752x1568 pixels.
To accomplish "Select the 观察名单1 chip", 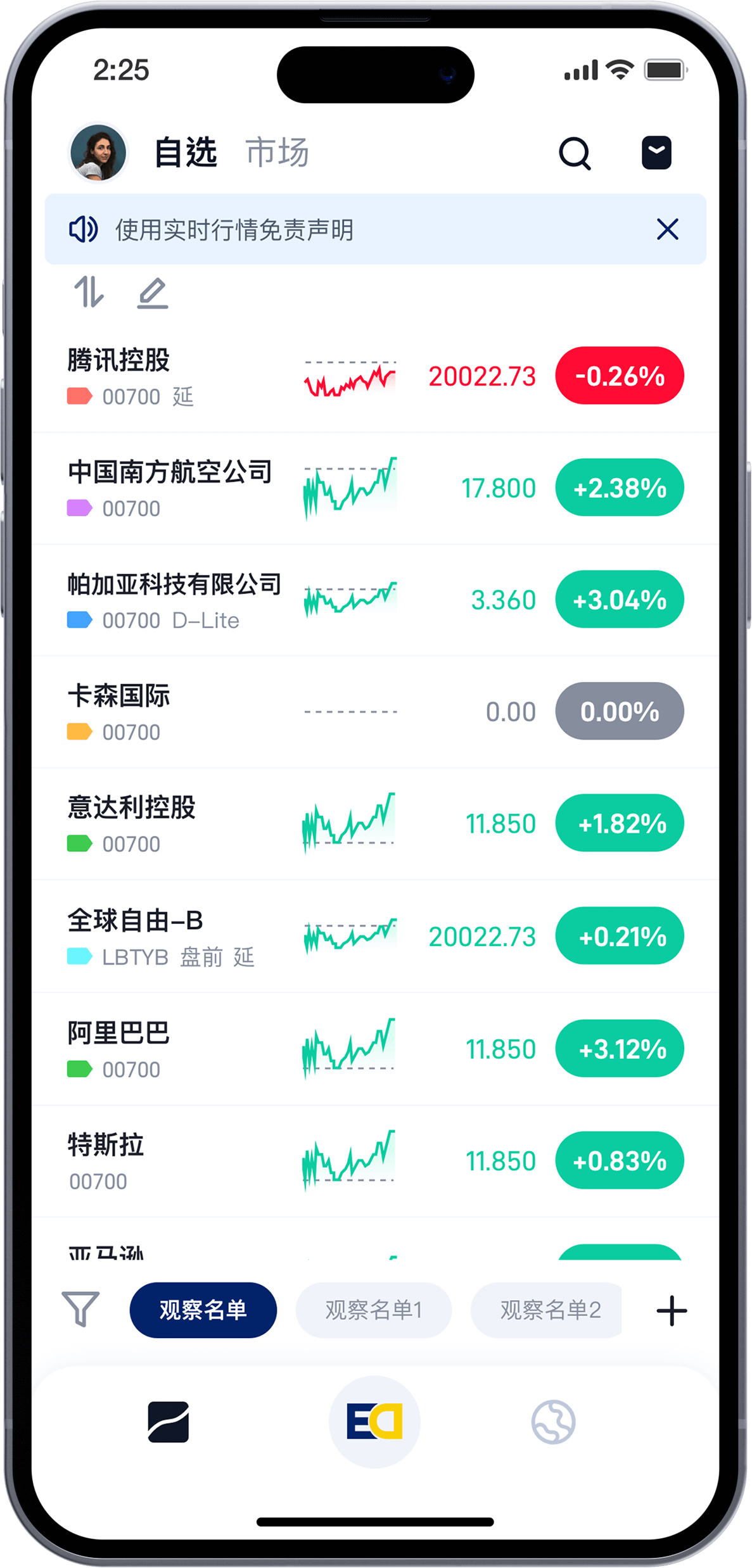I will tap(373, 1310).
